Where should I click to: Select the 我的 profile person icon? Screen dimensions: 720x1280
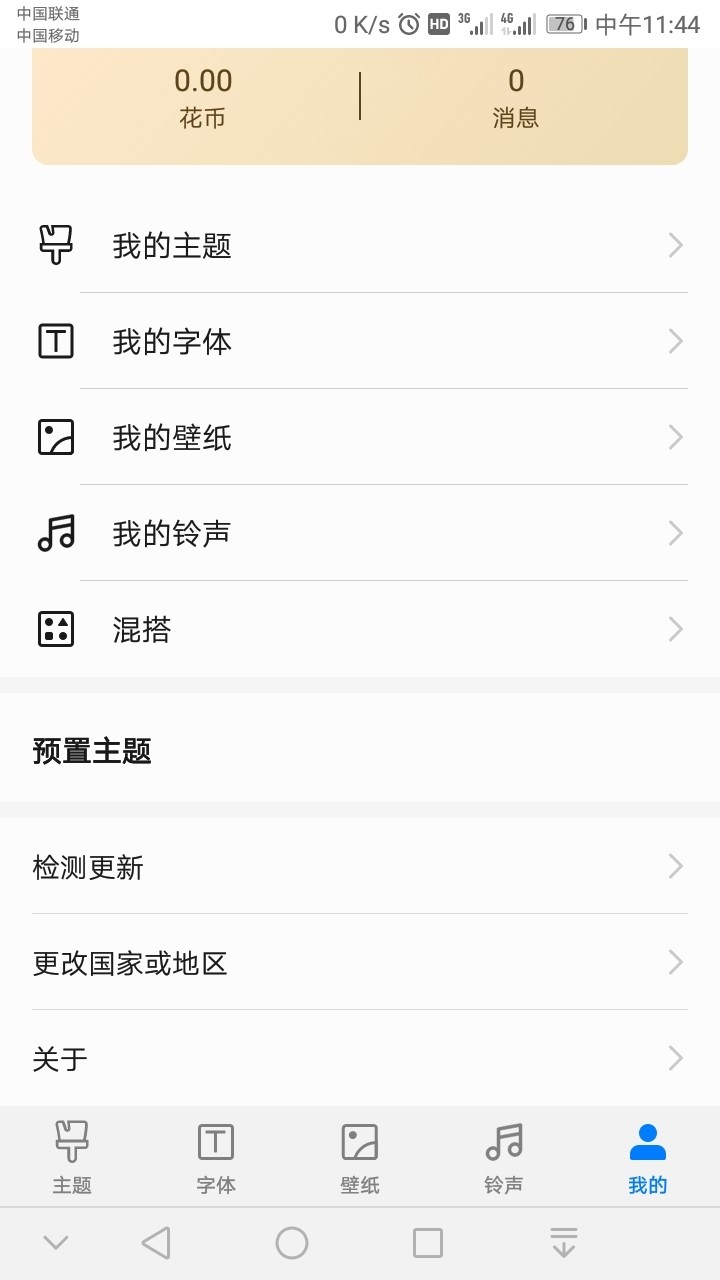647,1140
